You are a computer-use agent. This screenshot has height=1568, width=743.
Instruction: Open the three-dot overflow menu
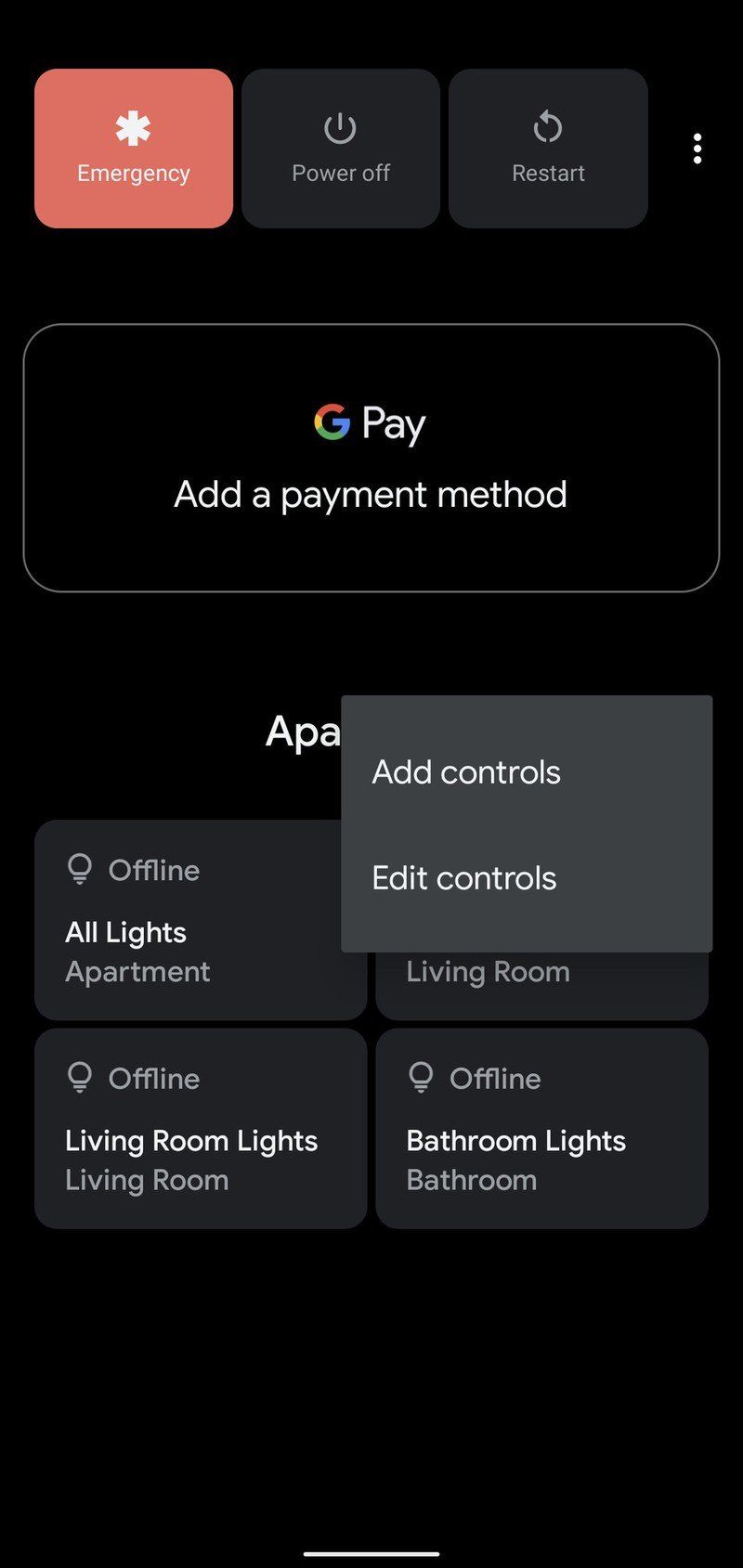click(697, 149)
